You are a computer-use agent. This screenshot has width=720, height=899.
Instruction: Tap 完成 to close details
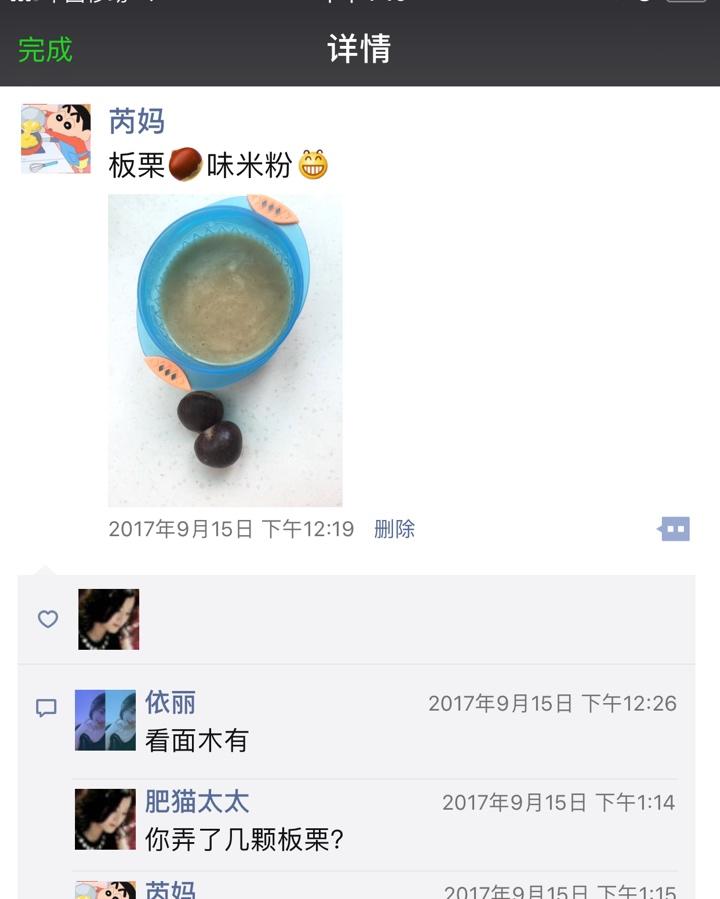46,50
